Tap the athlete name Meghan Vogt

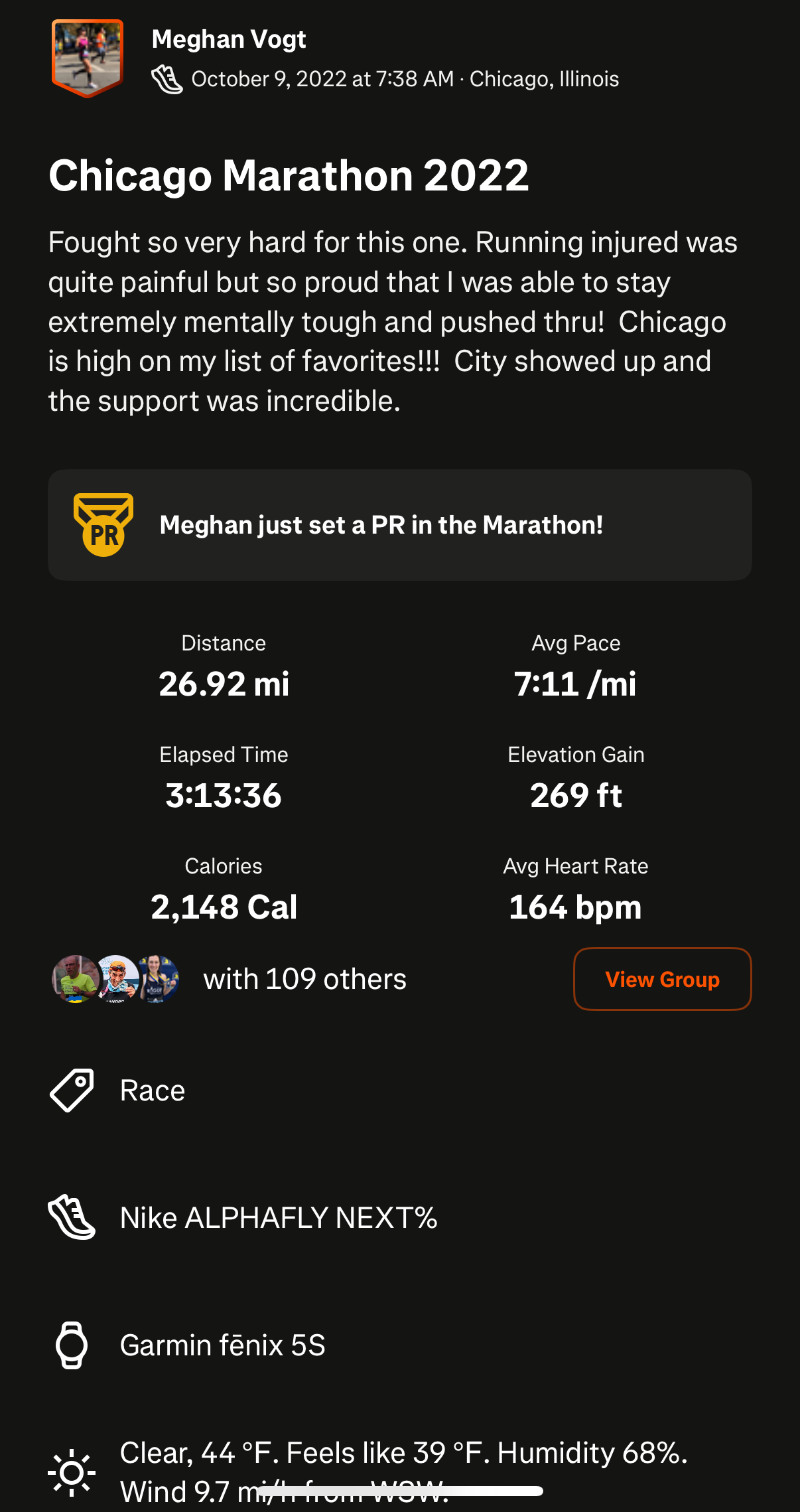click(x=229, y=40)
